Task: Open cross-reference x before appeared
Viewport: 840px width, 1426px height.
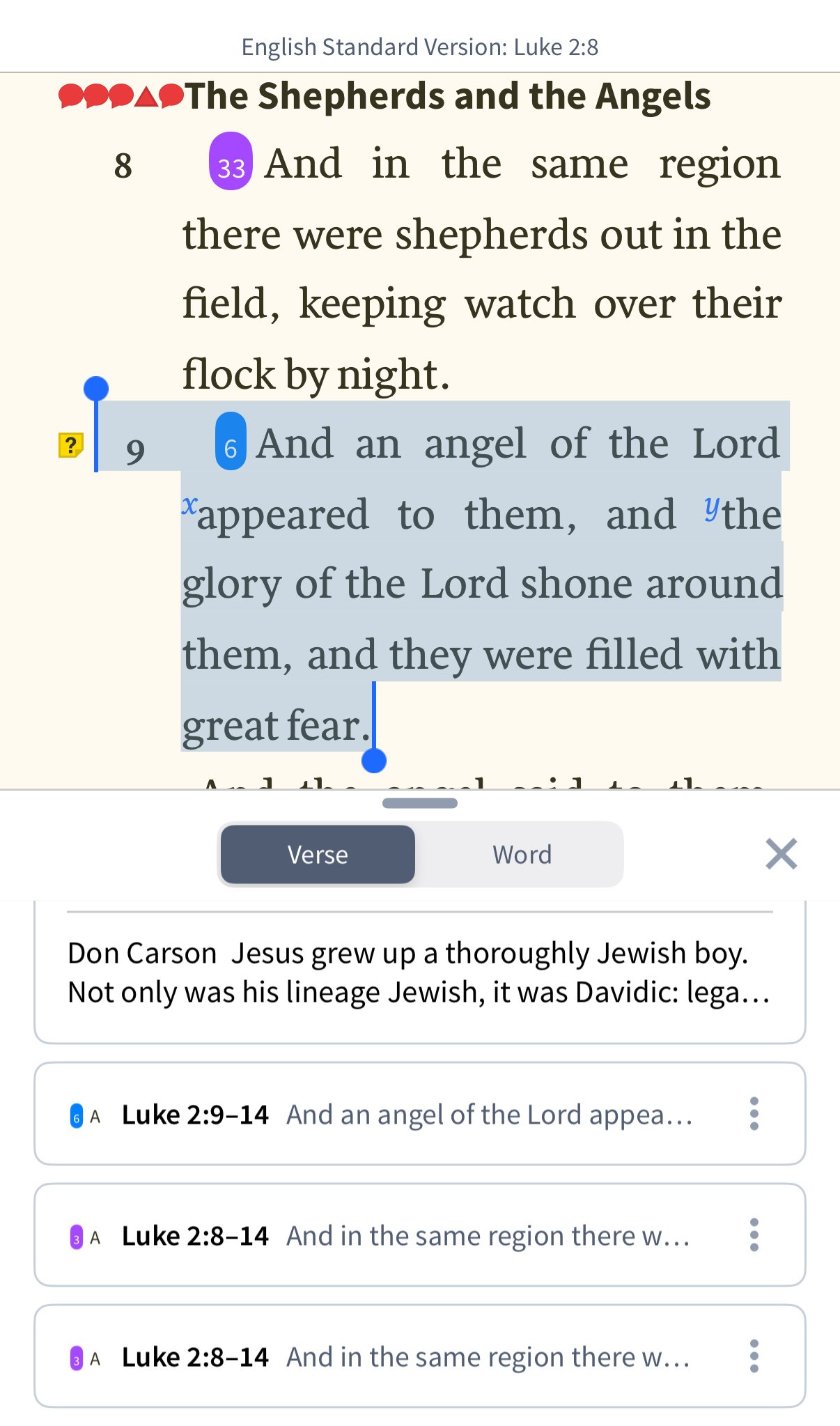Action: 189,504
